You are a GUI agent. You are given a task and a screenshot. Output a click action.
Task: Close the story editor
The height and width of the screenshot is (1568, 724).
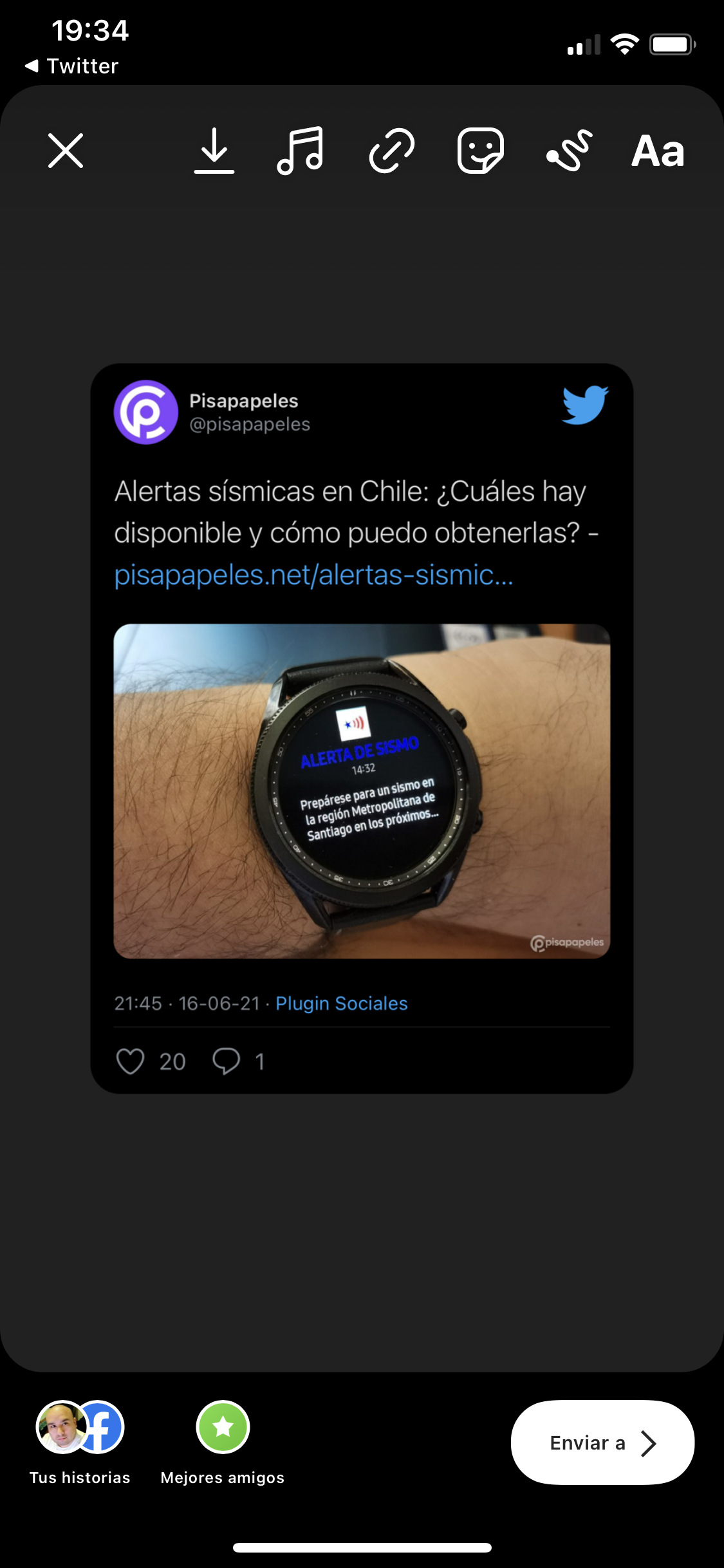(66, 151)
